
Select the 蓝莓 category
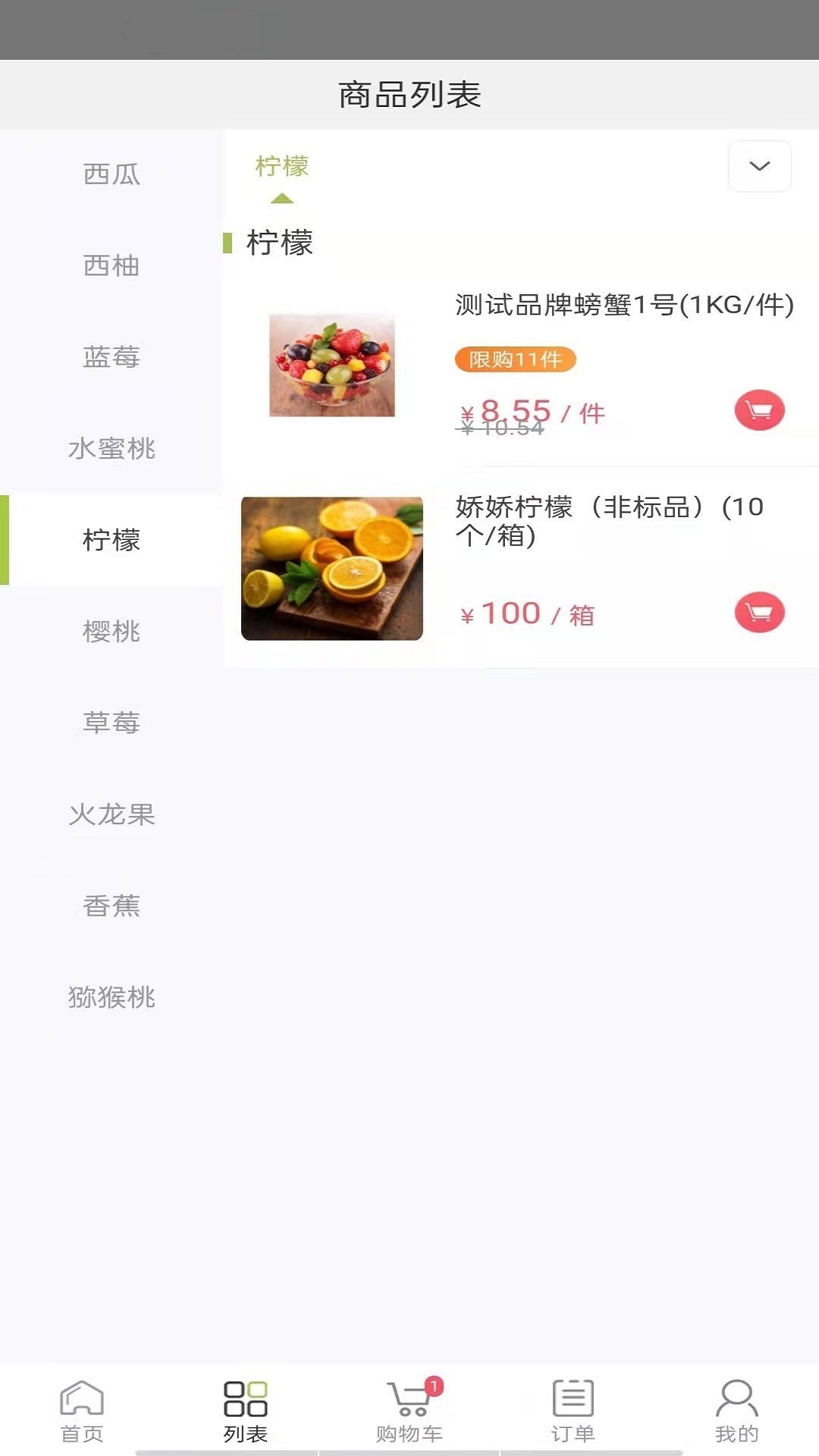tap(111, 356)
